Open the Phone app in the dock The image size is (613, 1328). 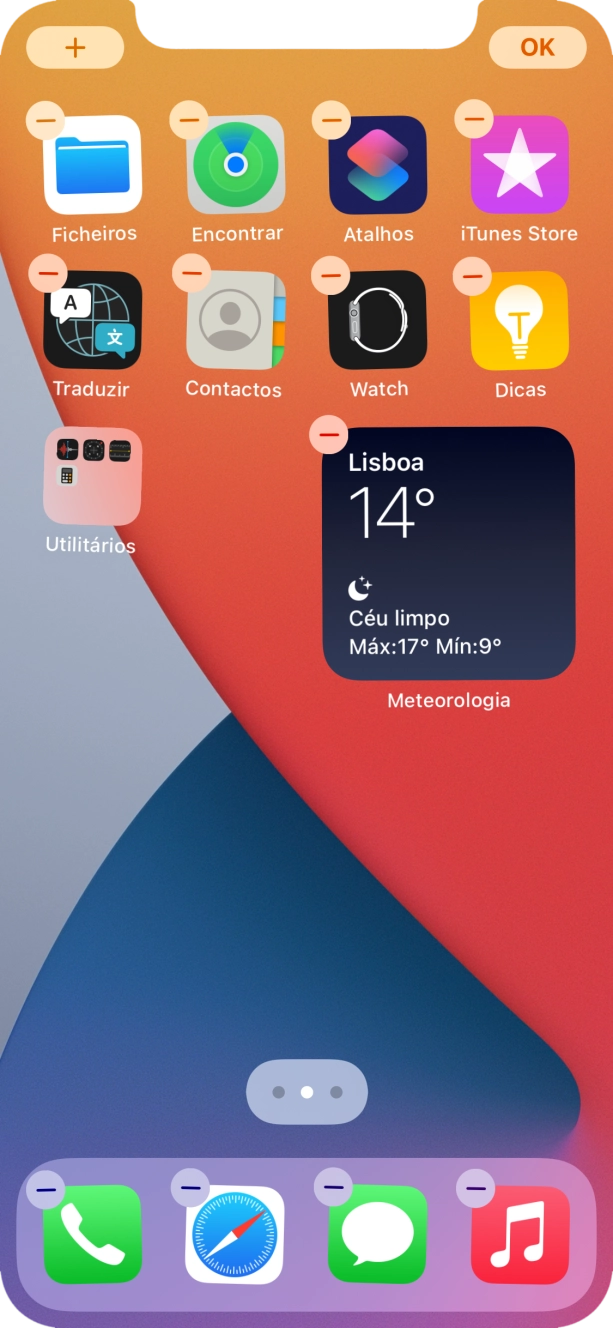tap(93, 1234)
